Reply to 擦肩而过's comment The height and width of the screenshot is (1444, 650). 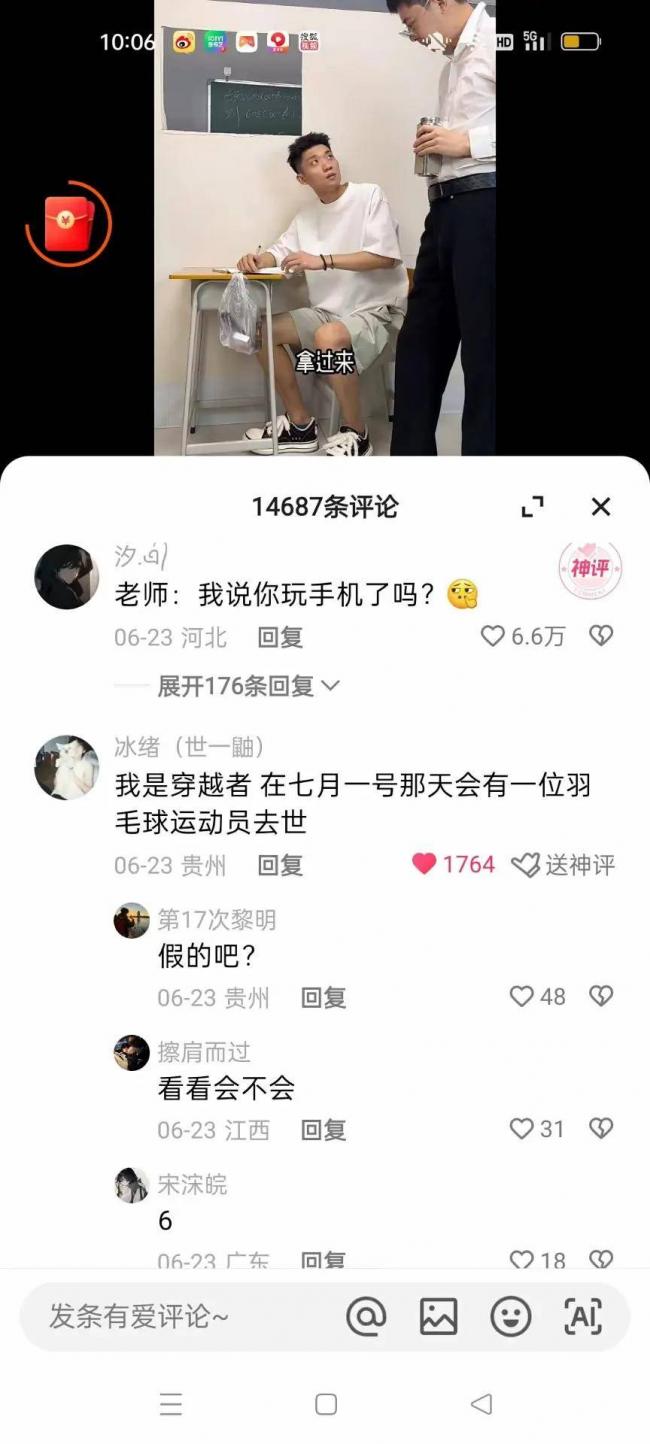pyautogui.click(x=323, y=1130)
